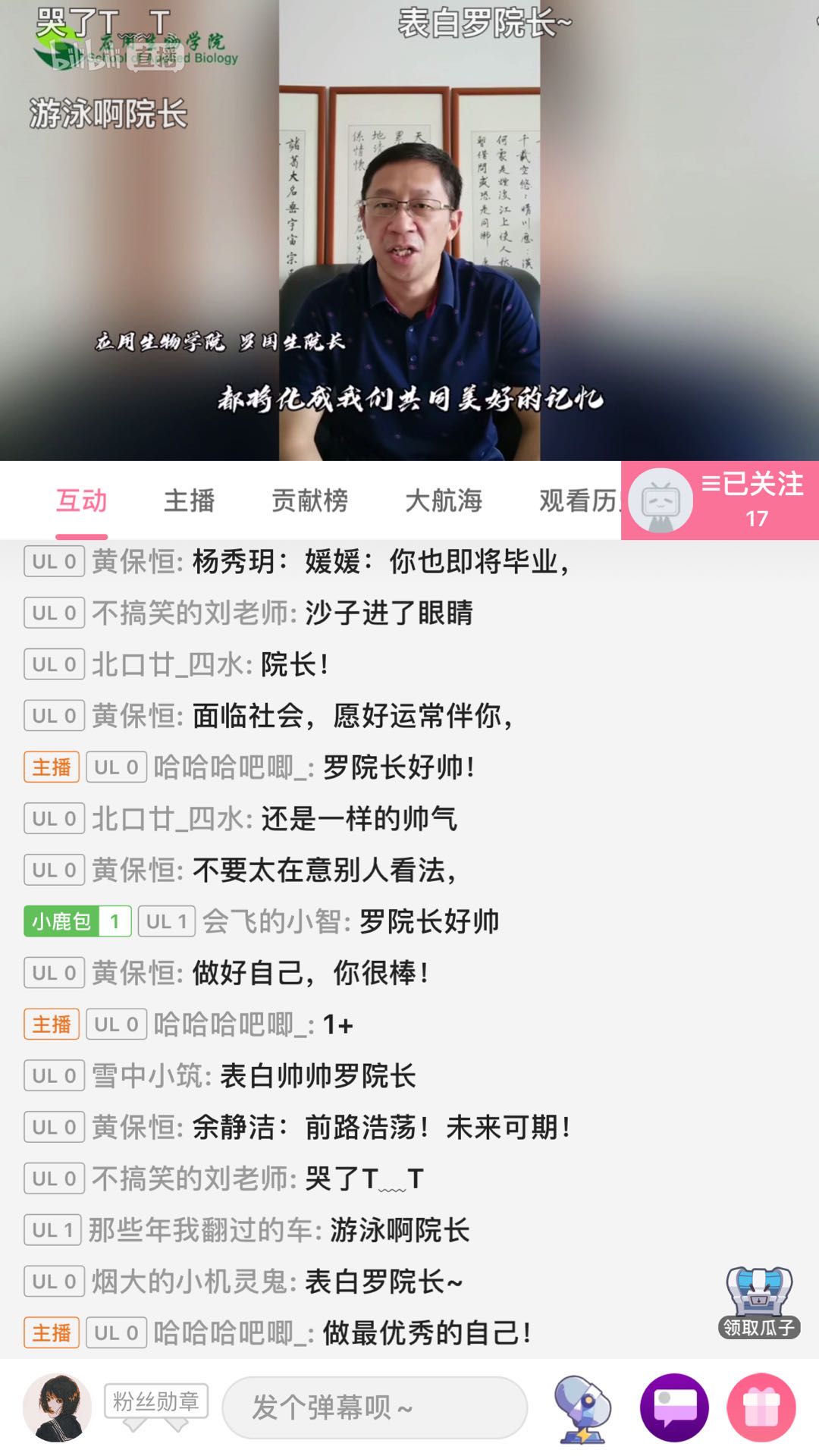Switch to the 互动 tab
The width and height of the screenshot is (819, 1456).
pos(81,500)
